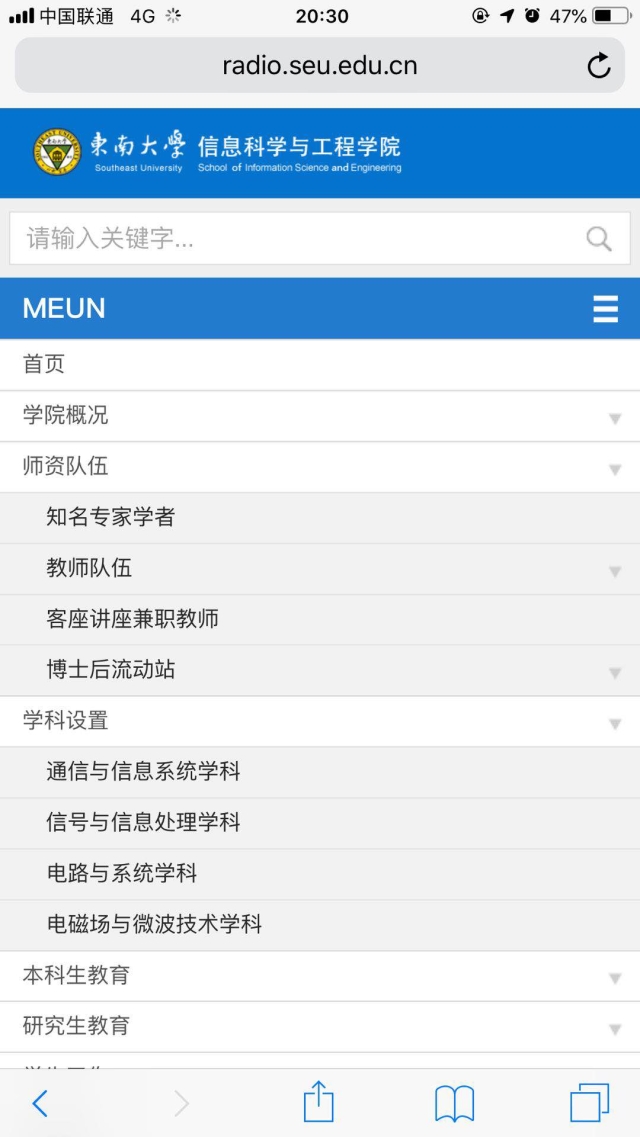Expand the 研究生教育 submenu arrow
640x1137 pixels.
(615, 1029)
